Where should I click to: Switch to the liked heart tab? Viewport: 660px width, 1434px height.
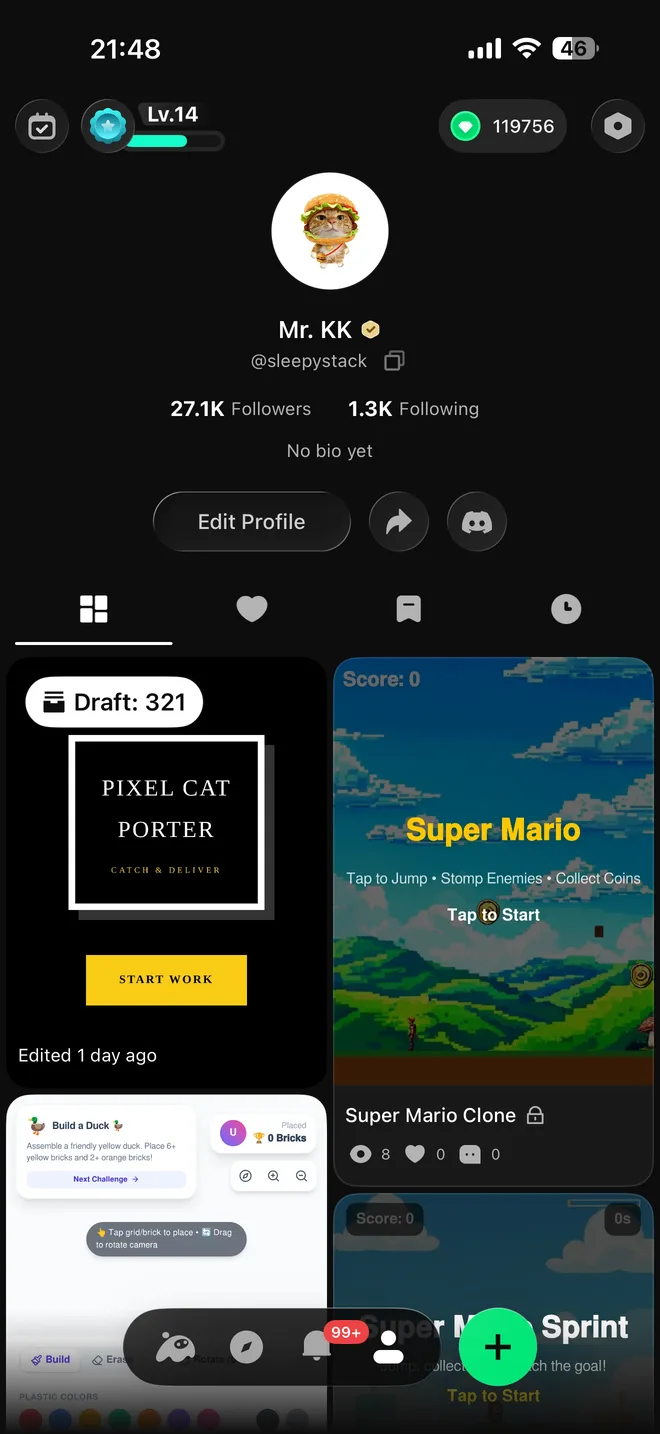point(251,609)
